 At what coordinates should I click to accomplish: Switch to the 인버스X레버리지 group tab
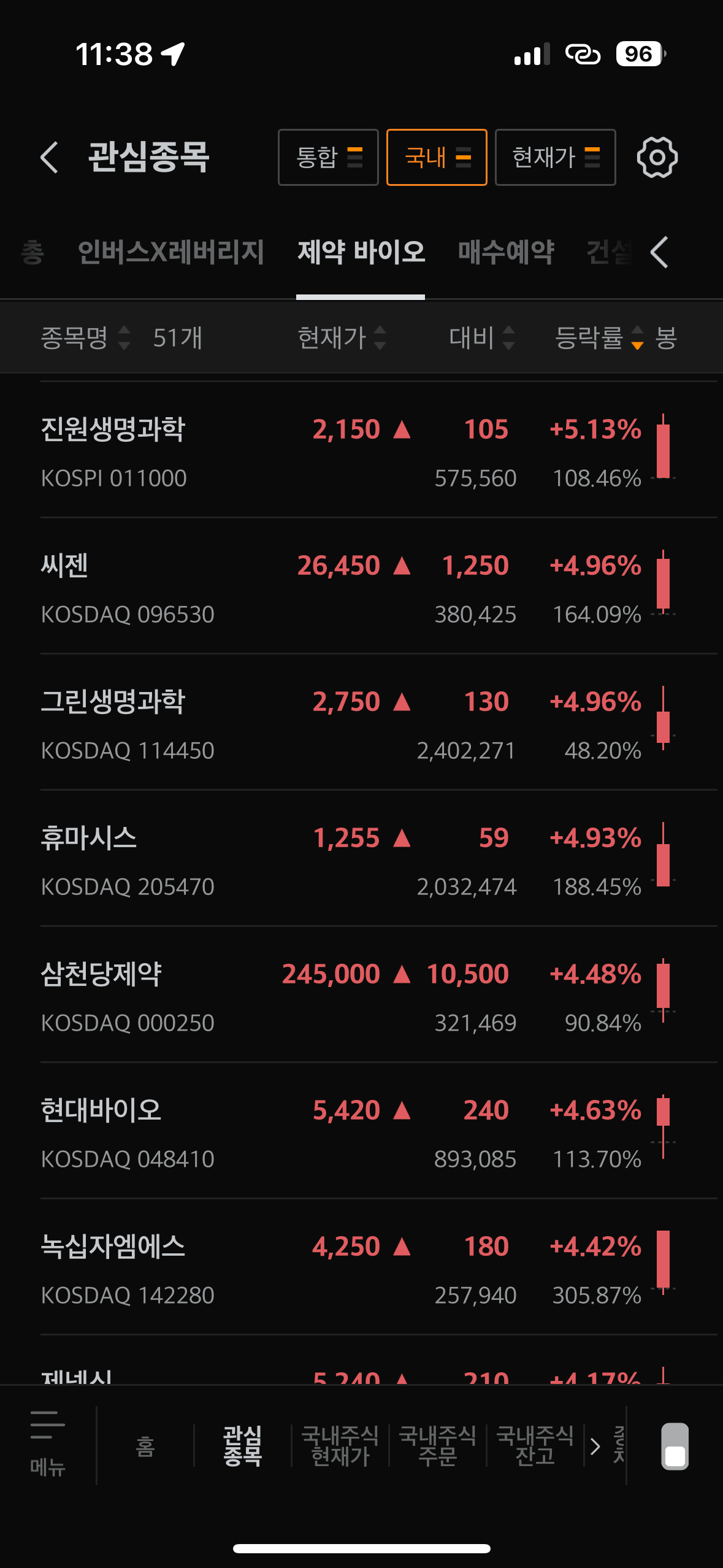(170, 252)
